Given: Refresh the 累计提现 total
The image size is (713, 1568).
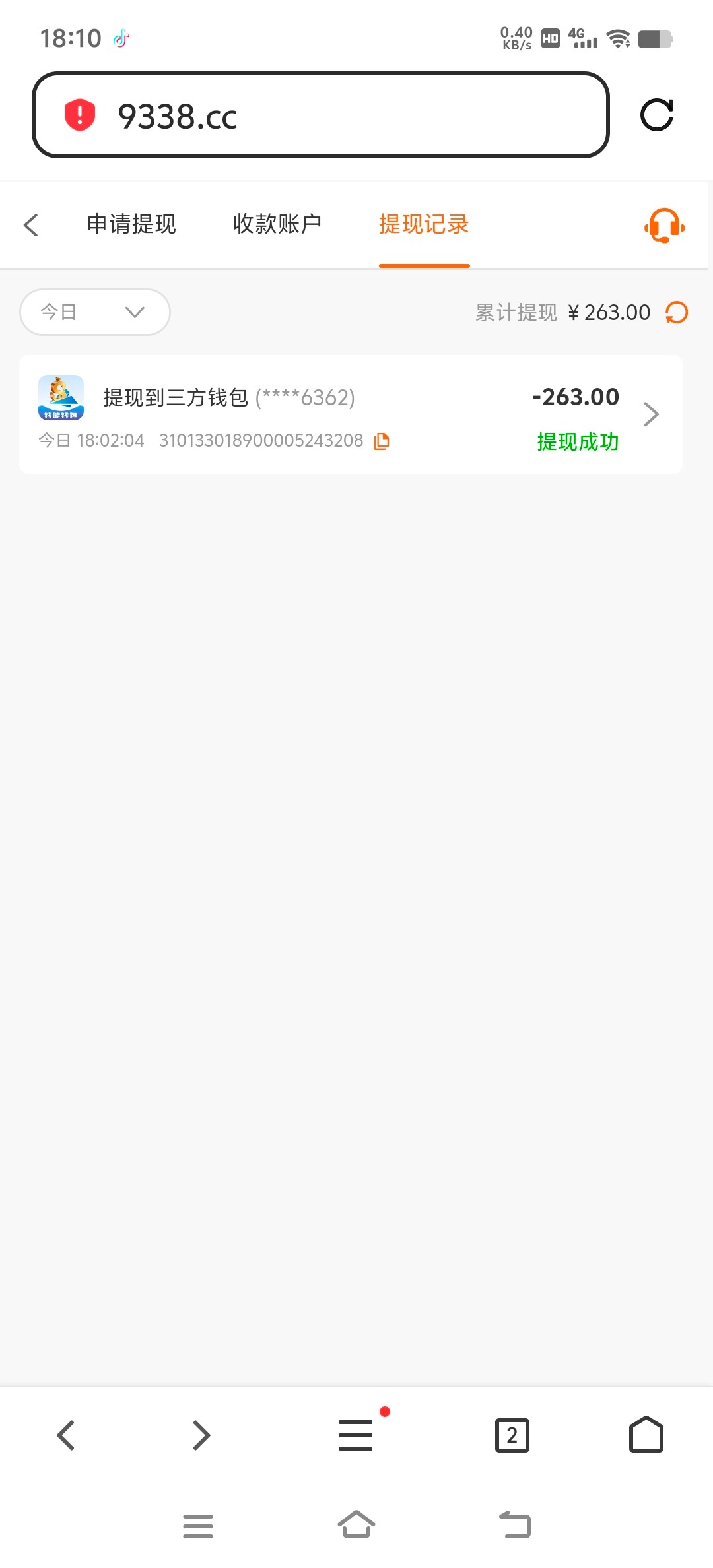Looking at the screenshot, I should coord(677,312).
